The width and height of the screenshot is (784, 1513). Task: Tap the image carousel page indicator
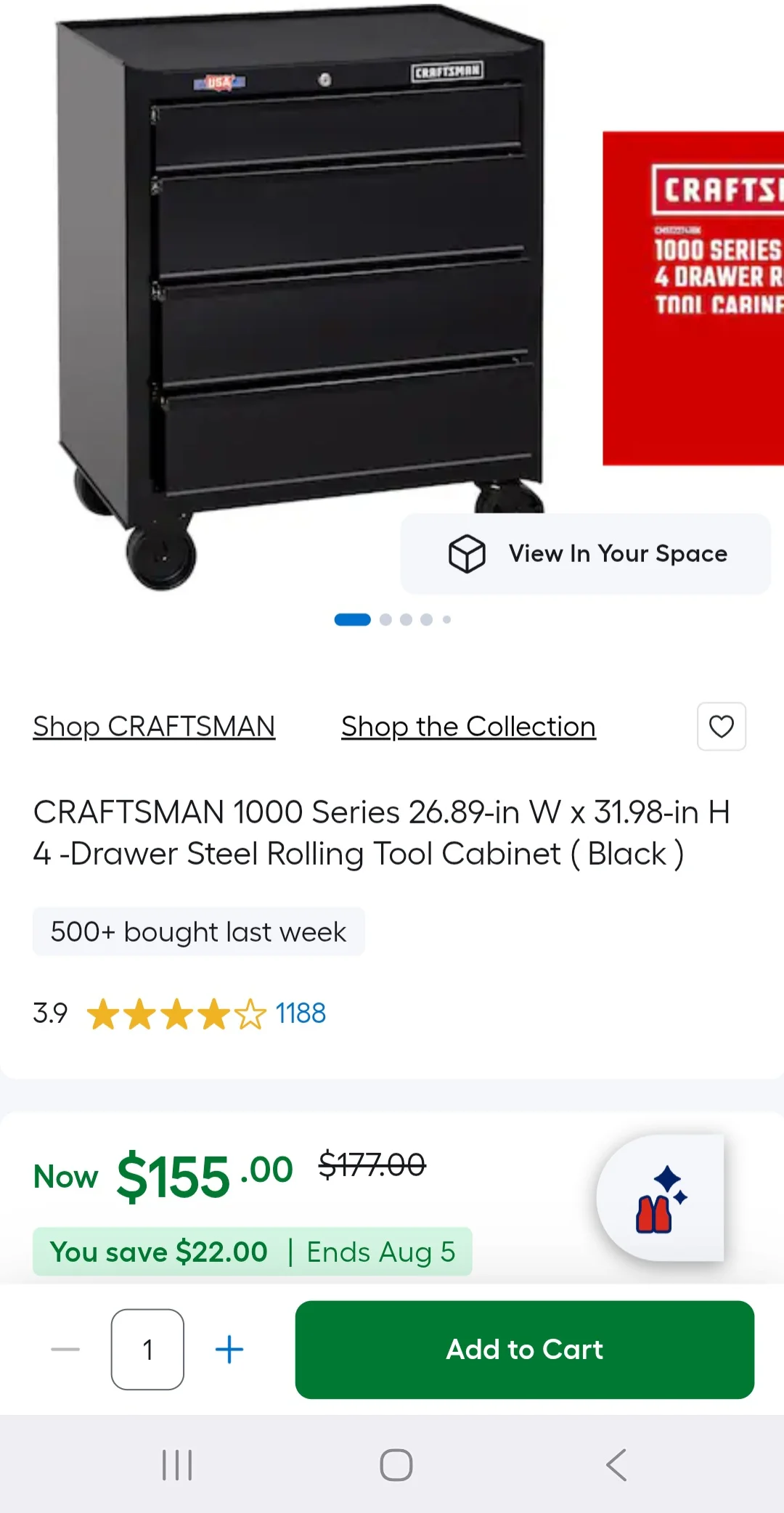pos(393,619)
